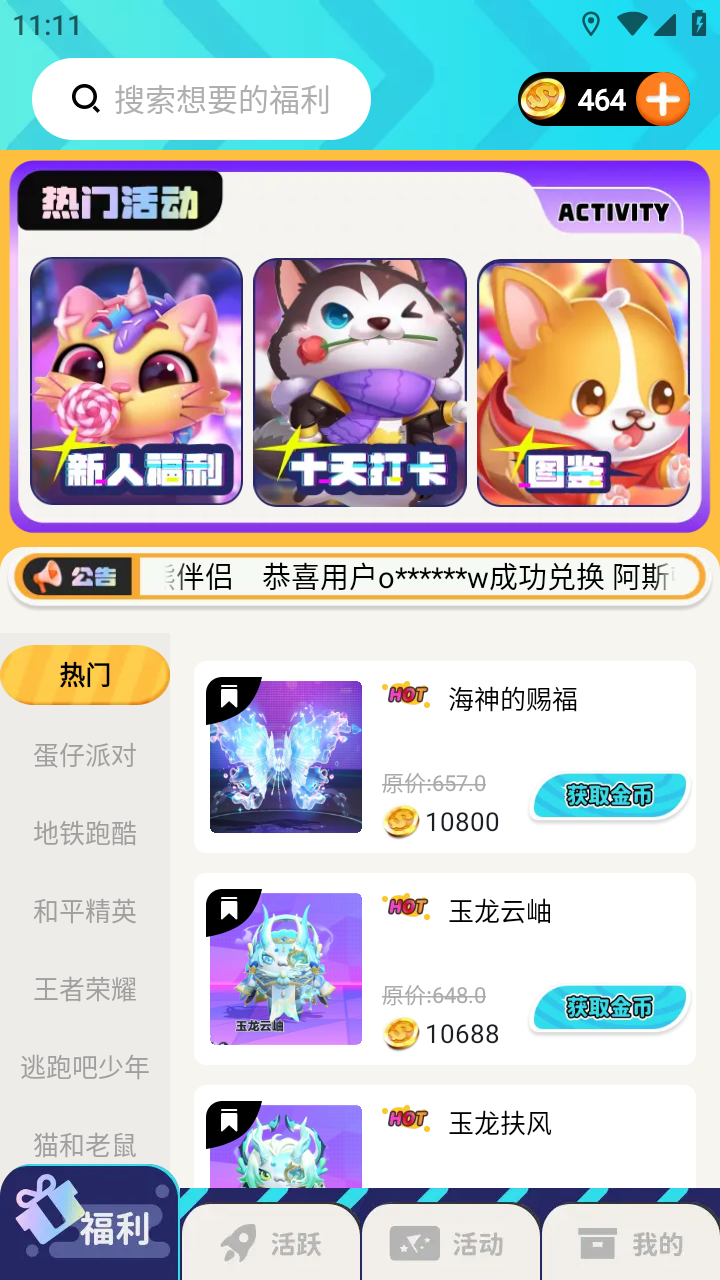Open the 图鉴 collection card

pos(583,381)
